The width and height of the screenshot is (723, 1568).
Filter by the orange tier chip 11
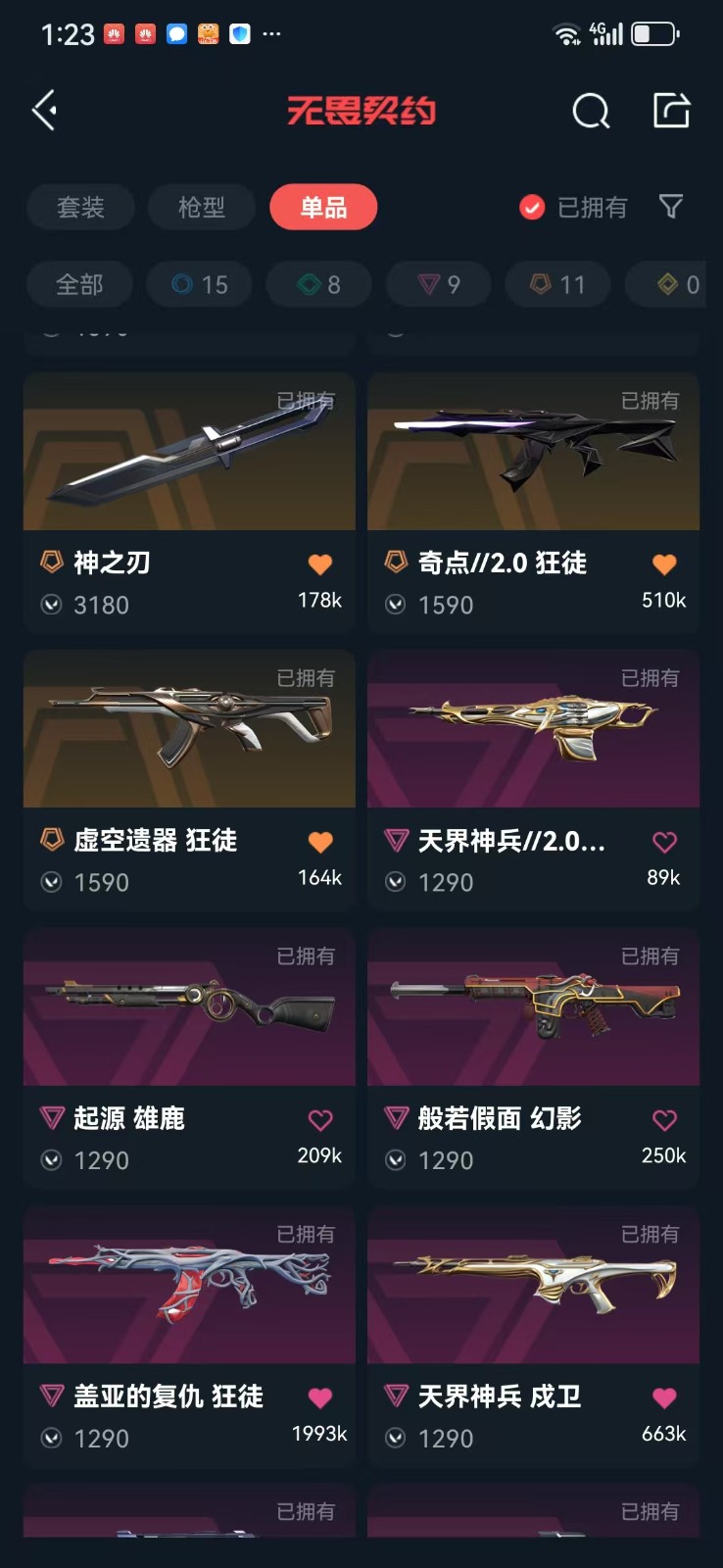(x=557, y=284)
